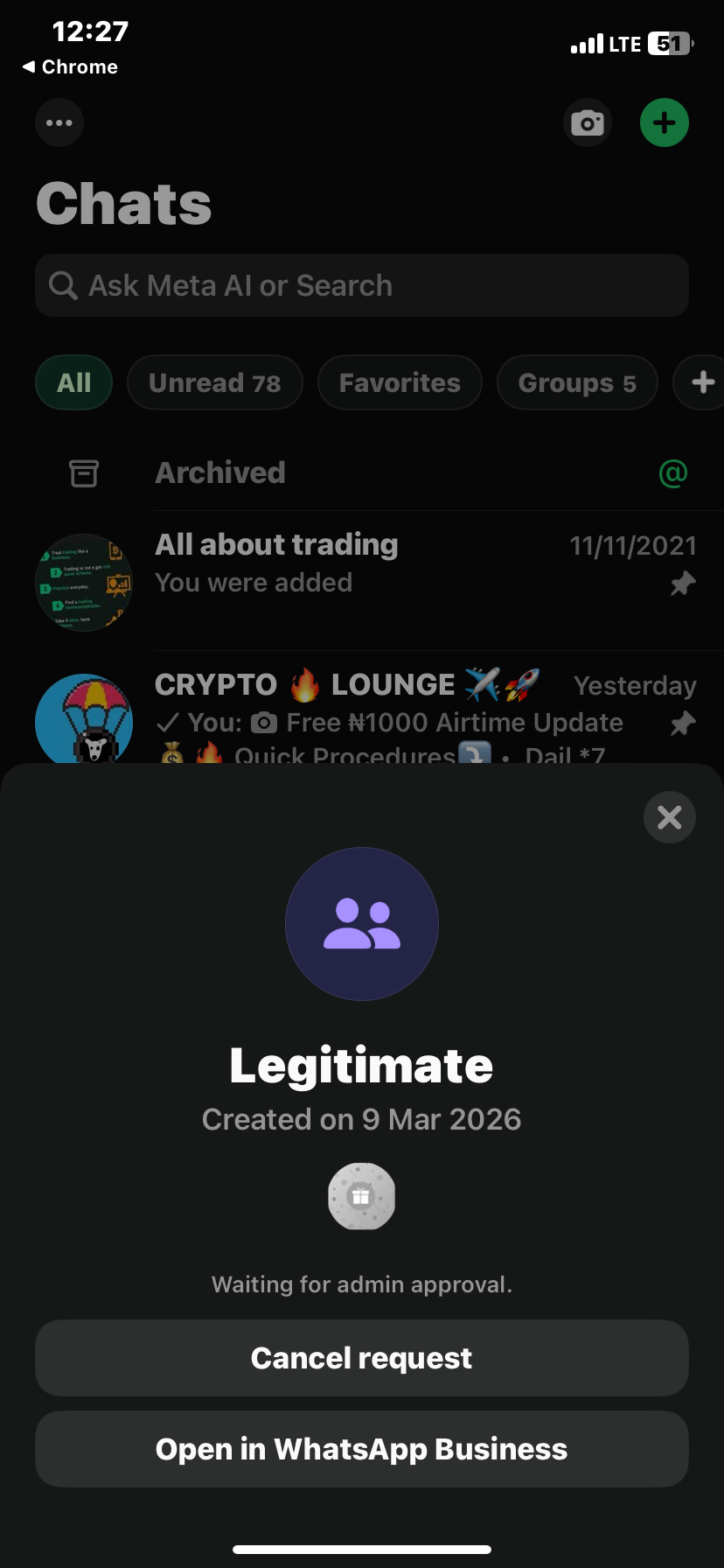Launch the camera from Chats
Screen dimensions: 724x1568
pyautogui.click(x=588, y=122)
